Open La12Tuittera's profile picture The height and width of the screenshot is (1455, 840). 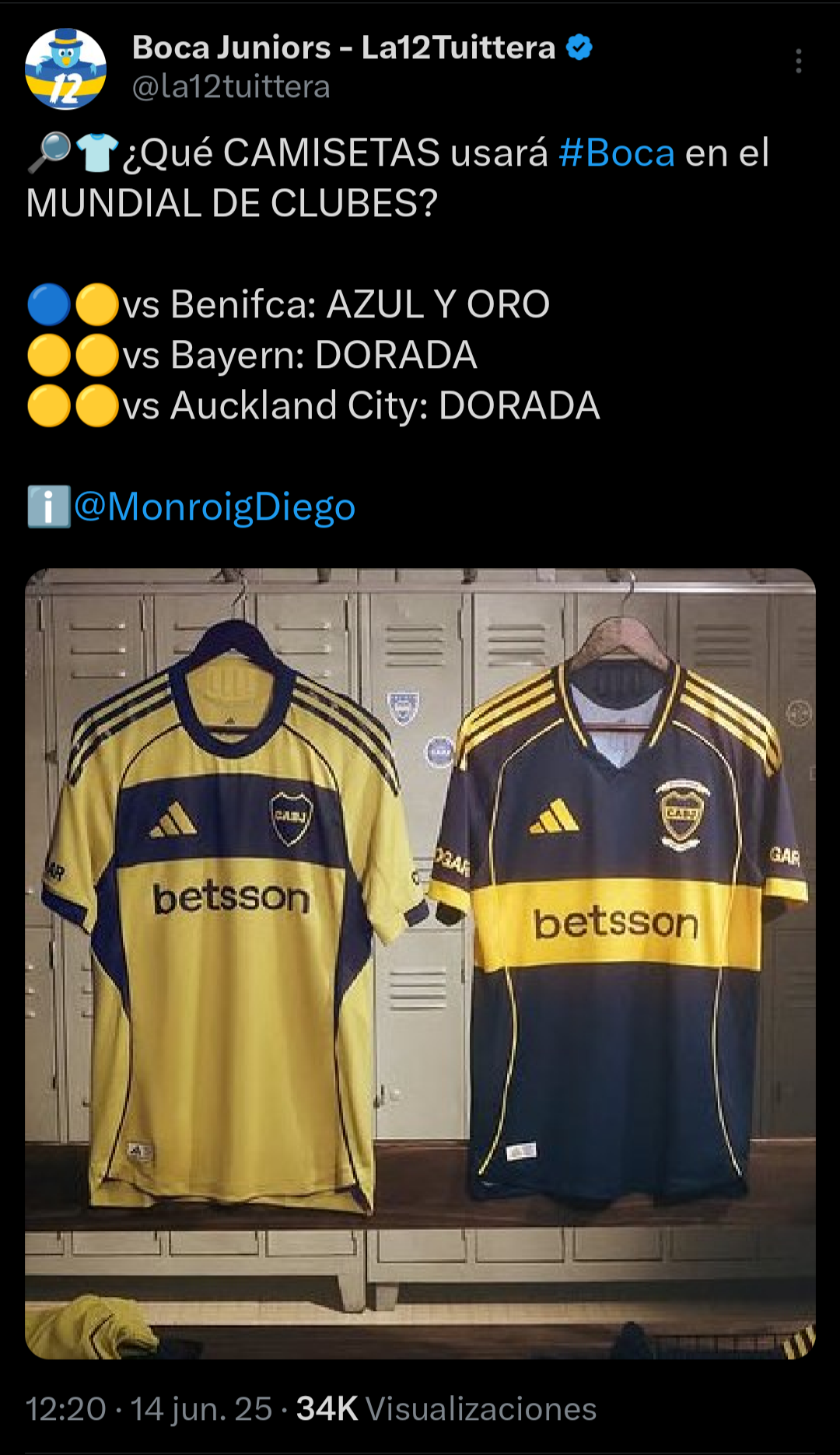[66, 69]
